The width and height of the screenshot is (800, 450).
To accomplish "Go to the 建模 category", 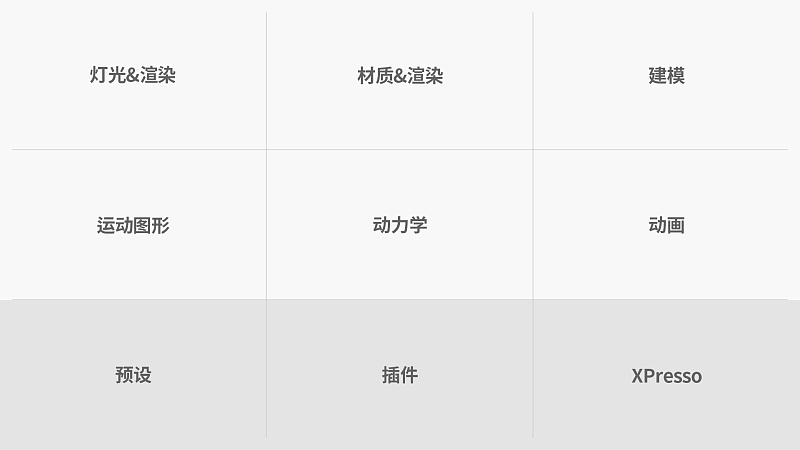I will click(666, 76).
